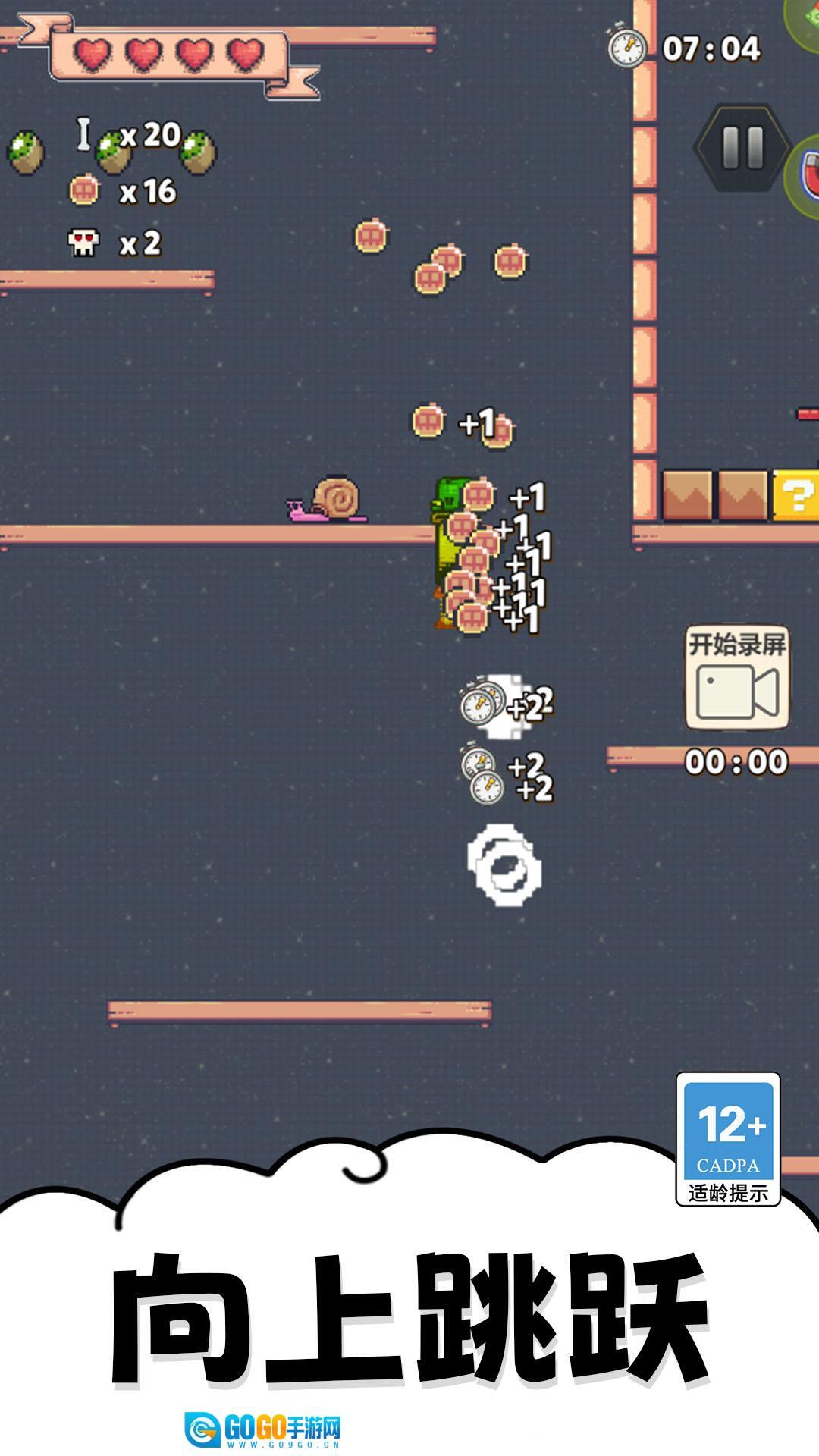Screen dimensions: 819x1456
Task: Tap the hexagonal pause button
Action: coord(742,146)
